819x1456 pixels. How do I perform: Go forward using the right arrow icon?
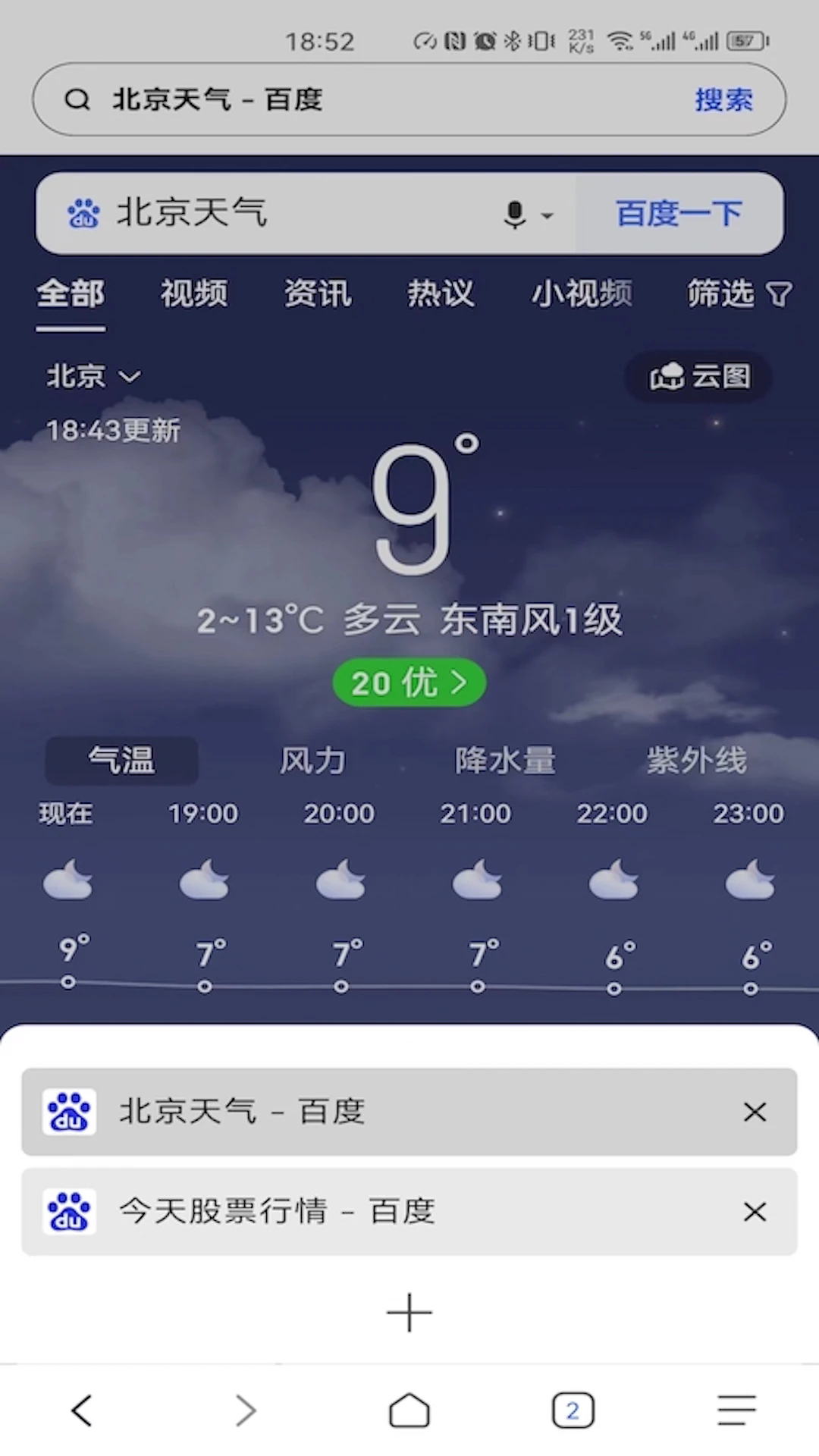click(x=246, y=1410)
